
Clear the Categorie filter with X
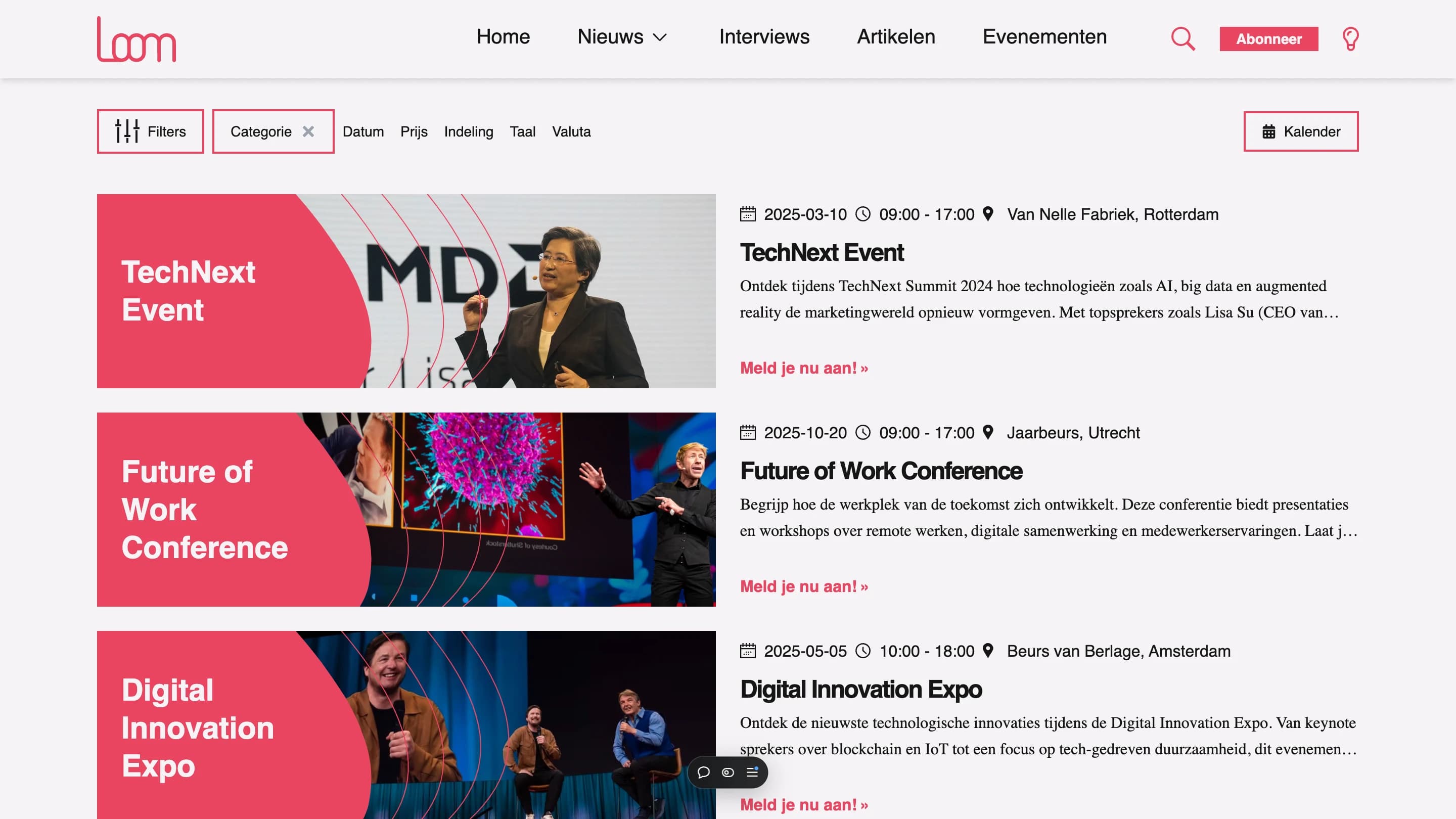(308, 131)
